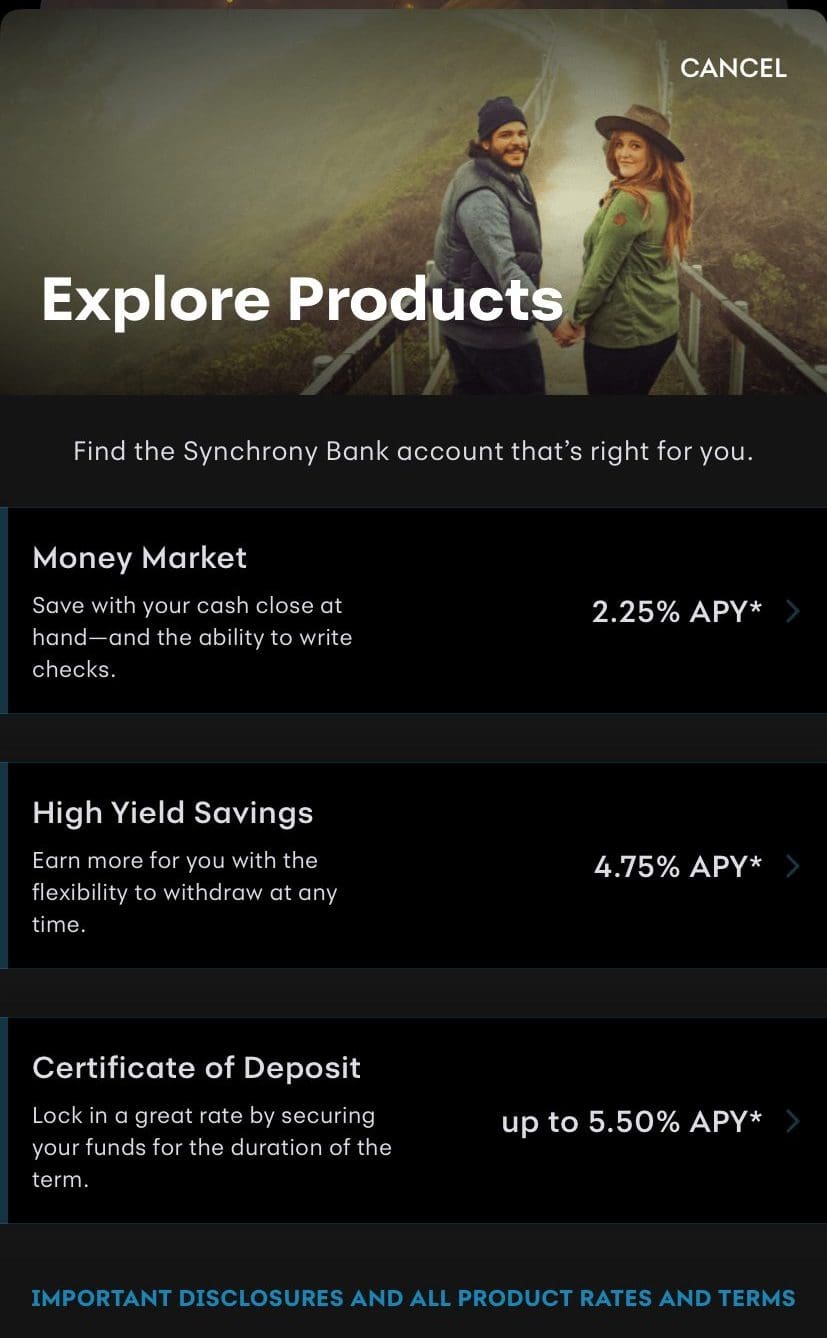The image size is (827, 1338).
Task: Click the Certificate of Deposit heading
Action: [x=196, y=1067]
